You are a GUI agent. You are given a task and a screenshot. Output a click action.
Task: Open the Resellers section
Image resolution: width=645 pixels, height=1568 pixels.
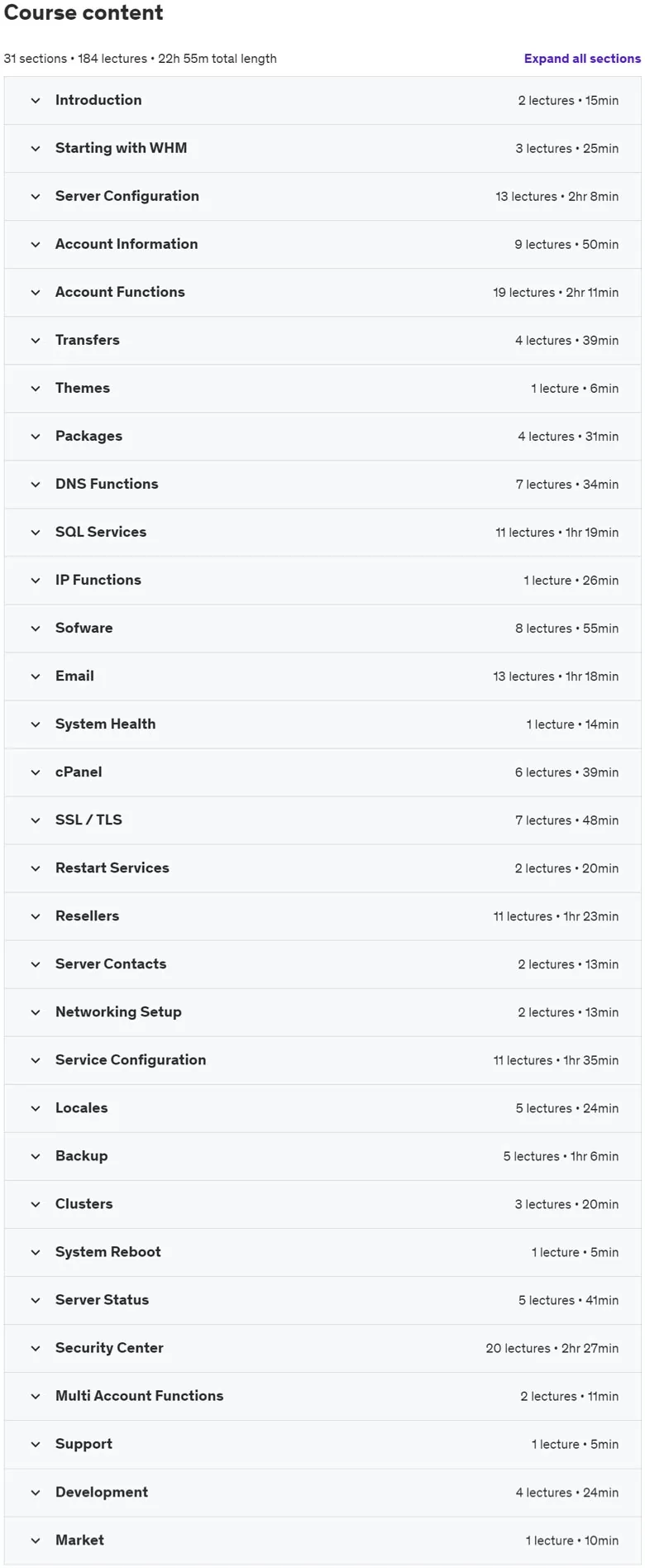(322, 916)
